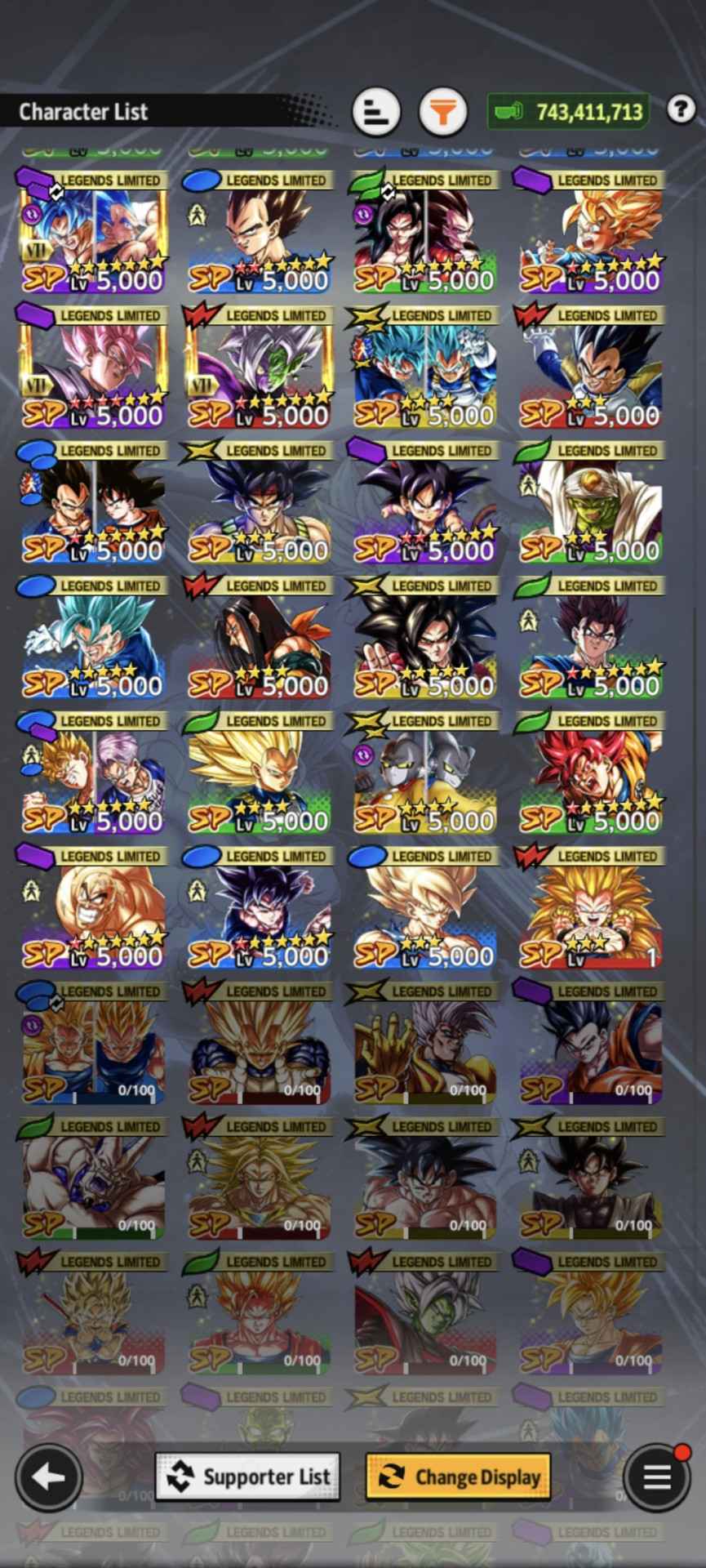Select the Super Saiyan 3 Gotenks level 1 card
This screenshot has height=1568, width=706.
pos(590,907)
